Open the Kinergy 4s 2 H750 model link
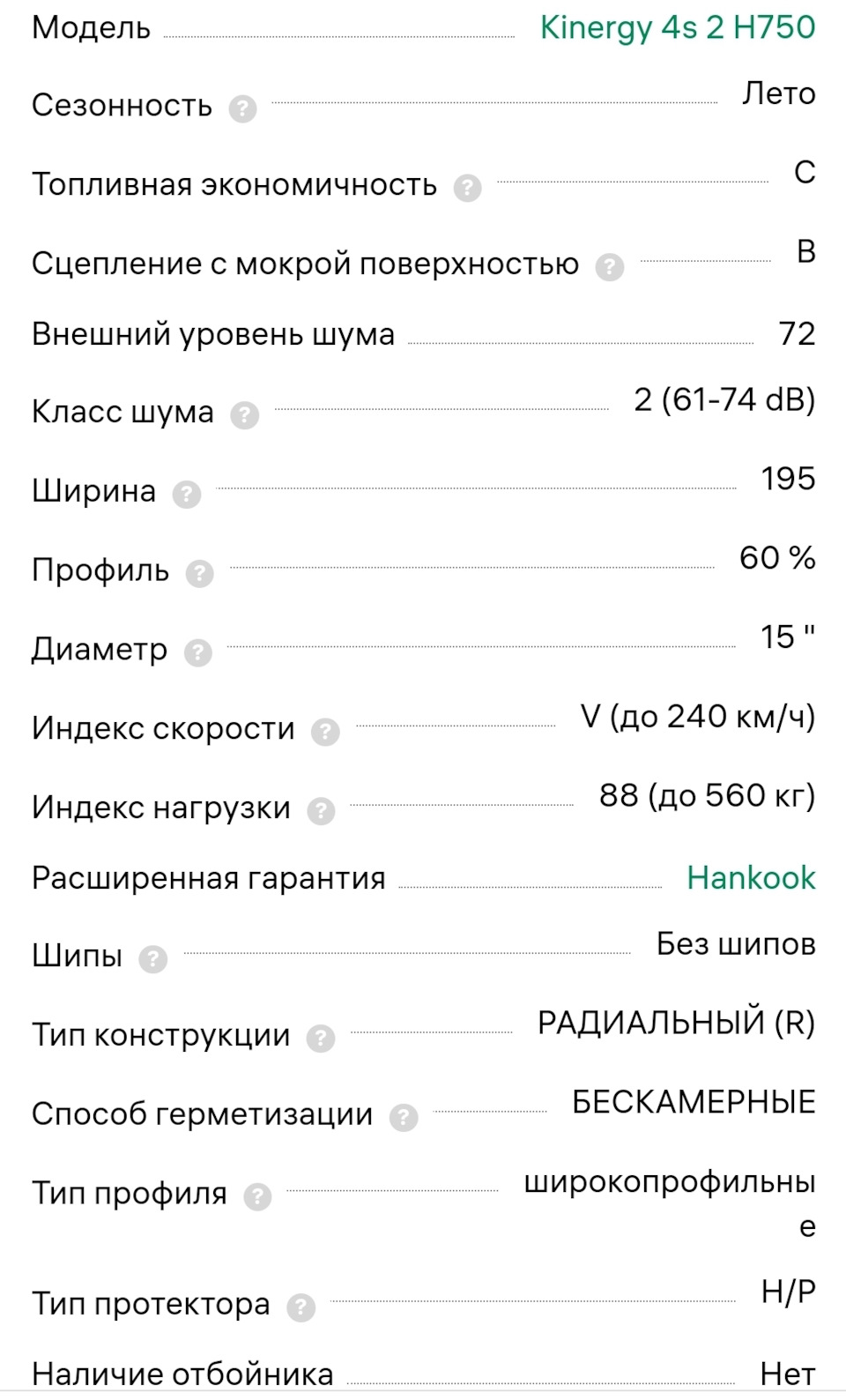Viewport: 846px width, 1400px height. click(677, 28)
